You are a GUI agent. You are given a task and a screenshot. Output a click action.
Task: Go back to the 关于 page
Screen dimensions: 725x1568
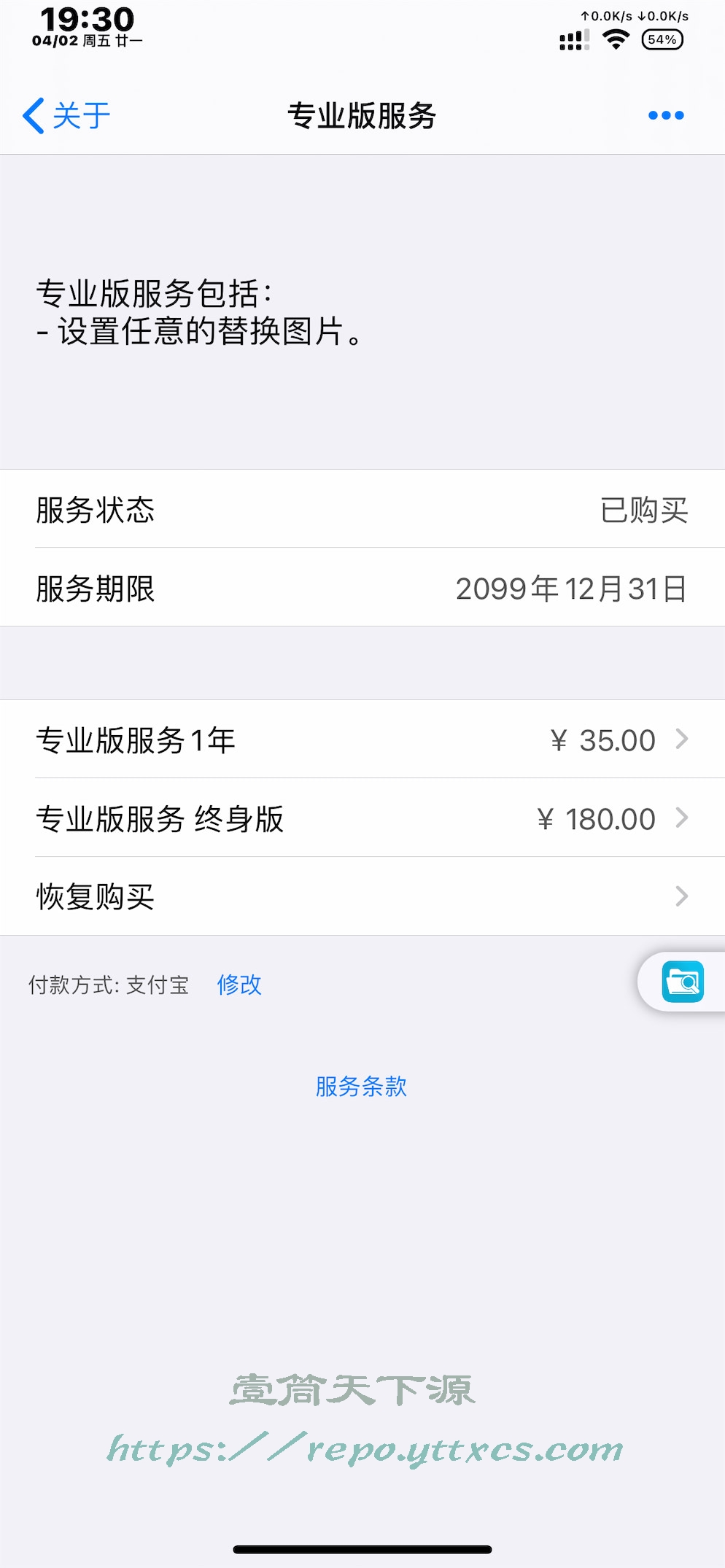[67, 115]
